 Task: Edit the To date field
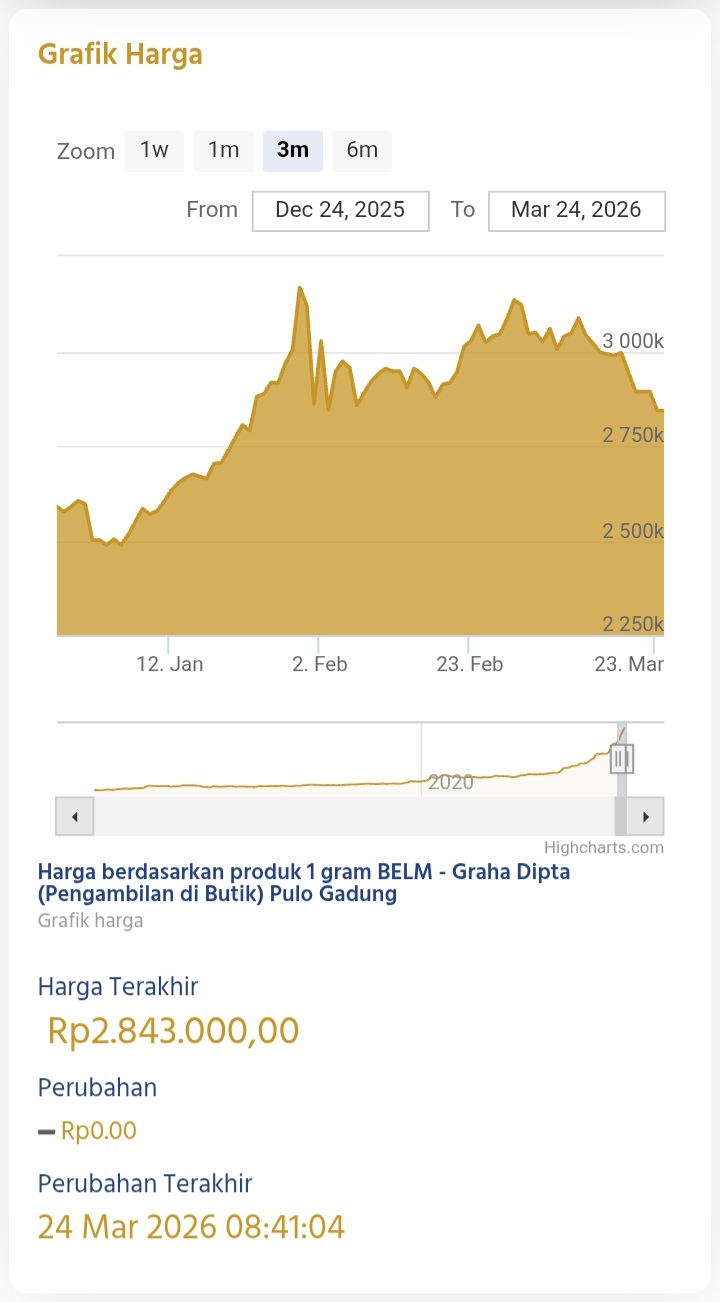[x=576, y=210]
